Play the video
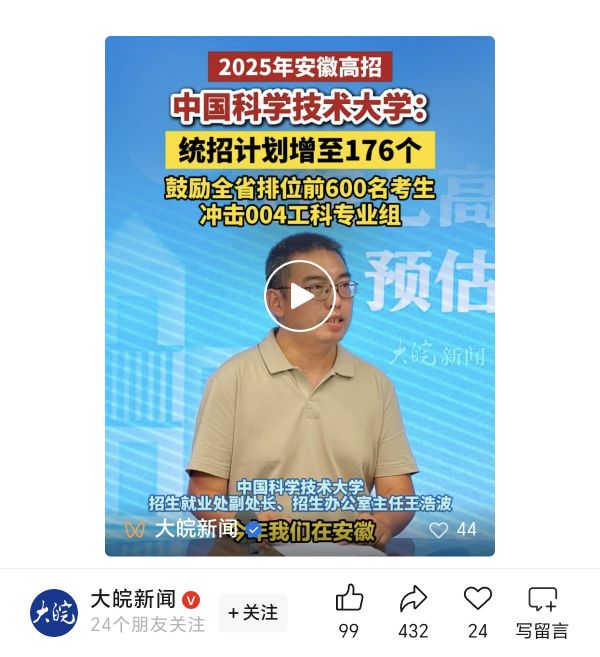Viewport: 600px width, 657px height. (300, 296)
